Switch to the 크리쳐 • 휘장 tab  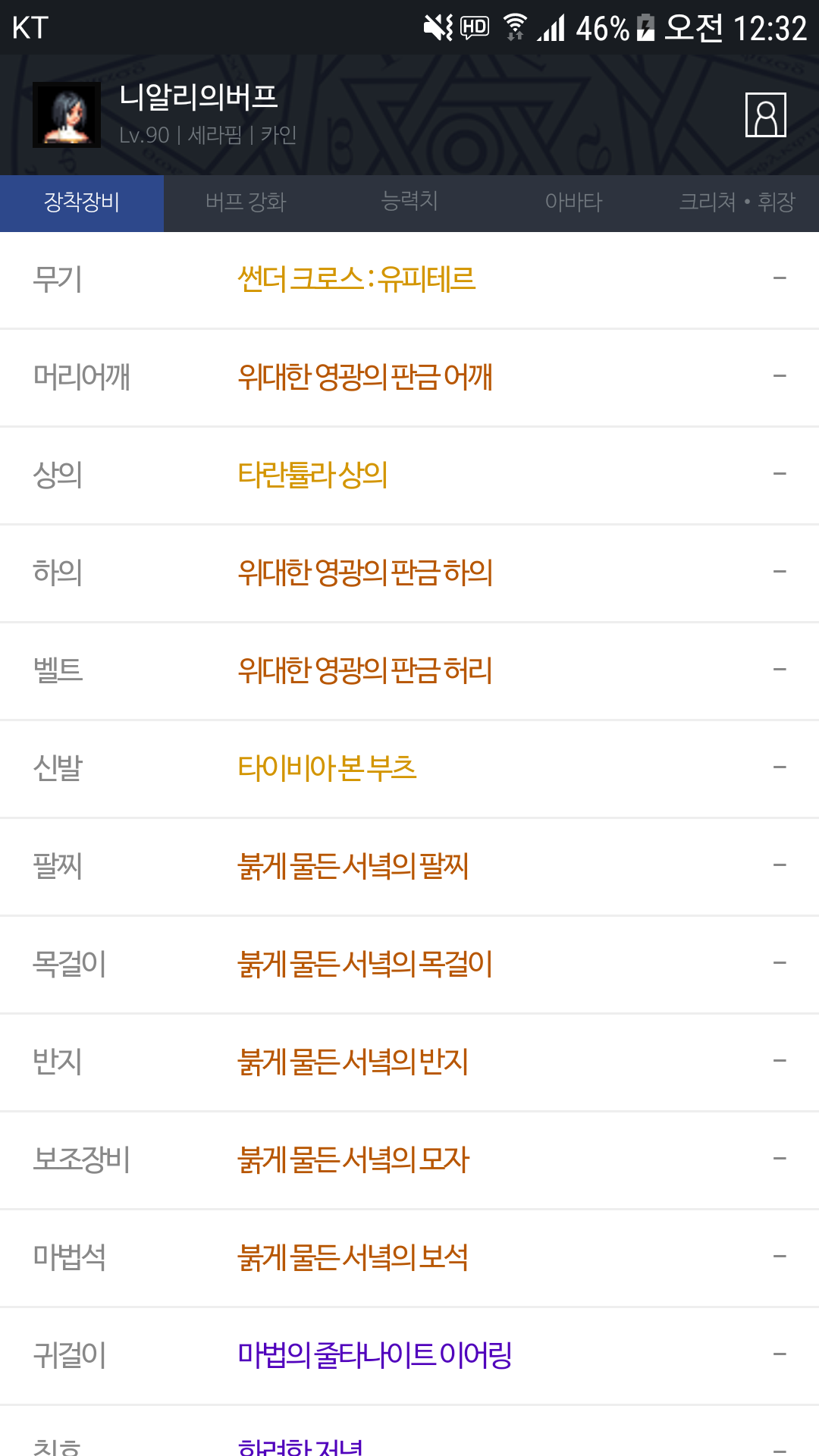tap(737, 202)
